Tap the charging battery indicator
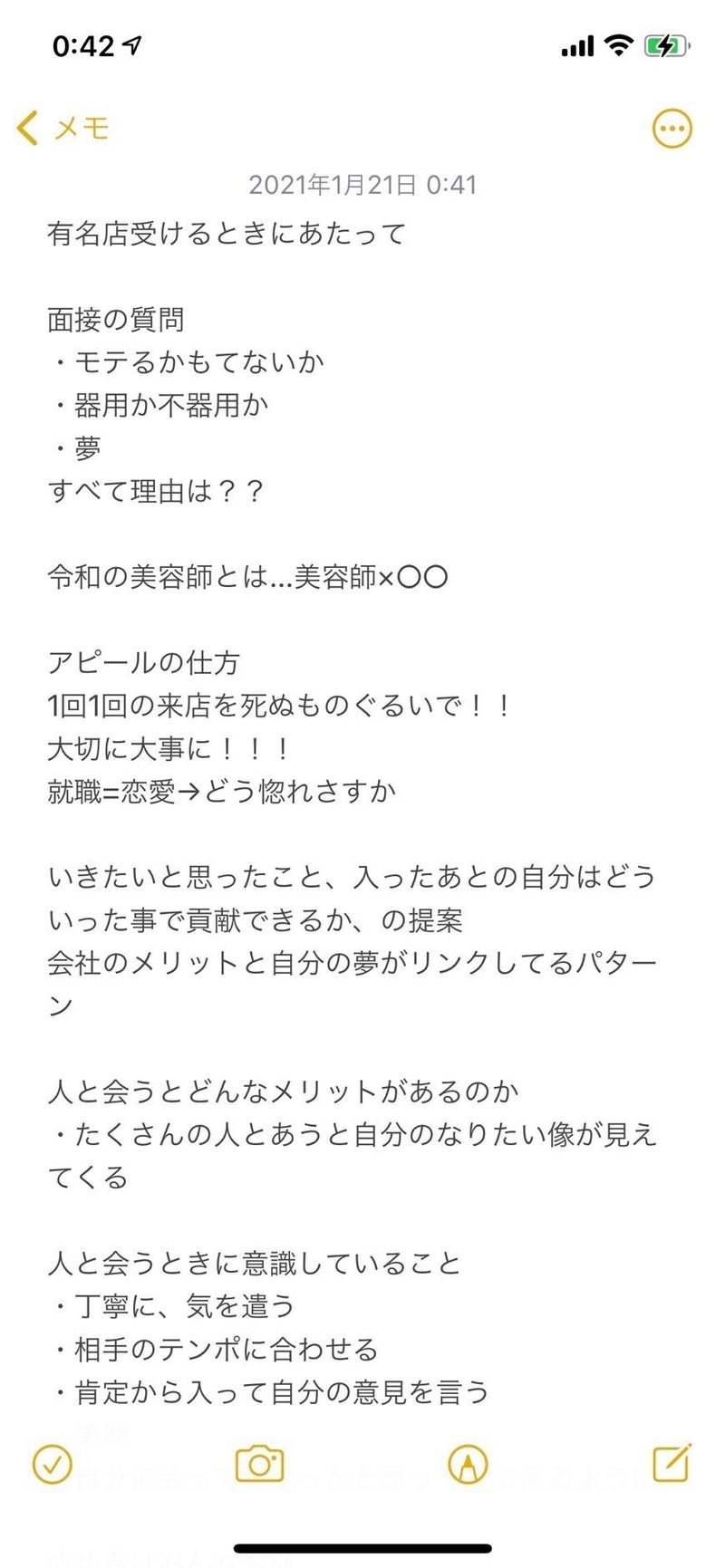The image size is (725, 1568). pyautogui.click(x=664, y=45)
